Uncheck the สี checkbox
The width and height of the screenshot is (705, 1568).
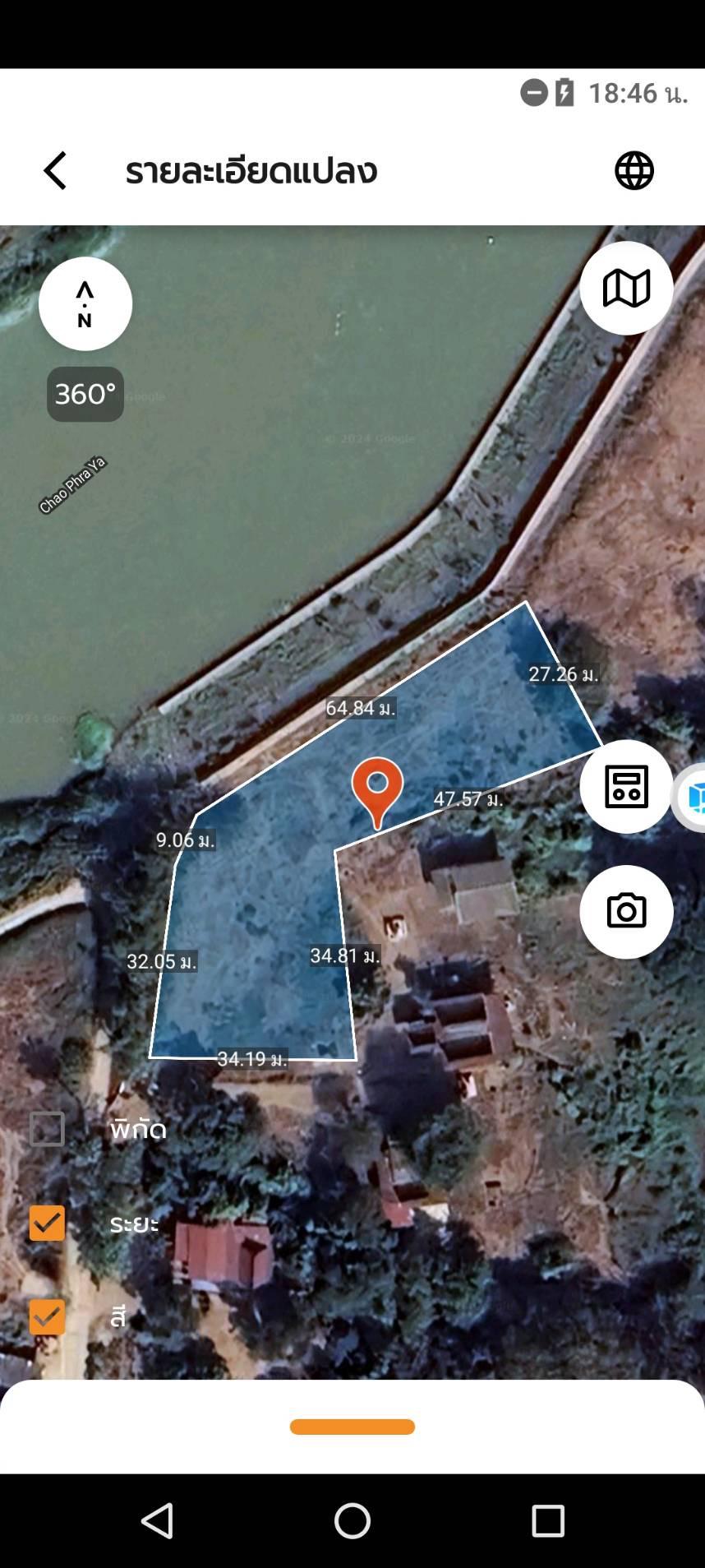[47, 1317]
